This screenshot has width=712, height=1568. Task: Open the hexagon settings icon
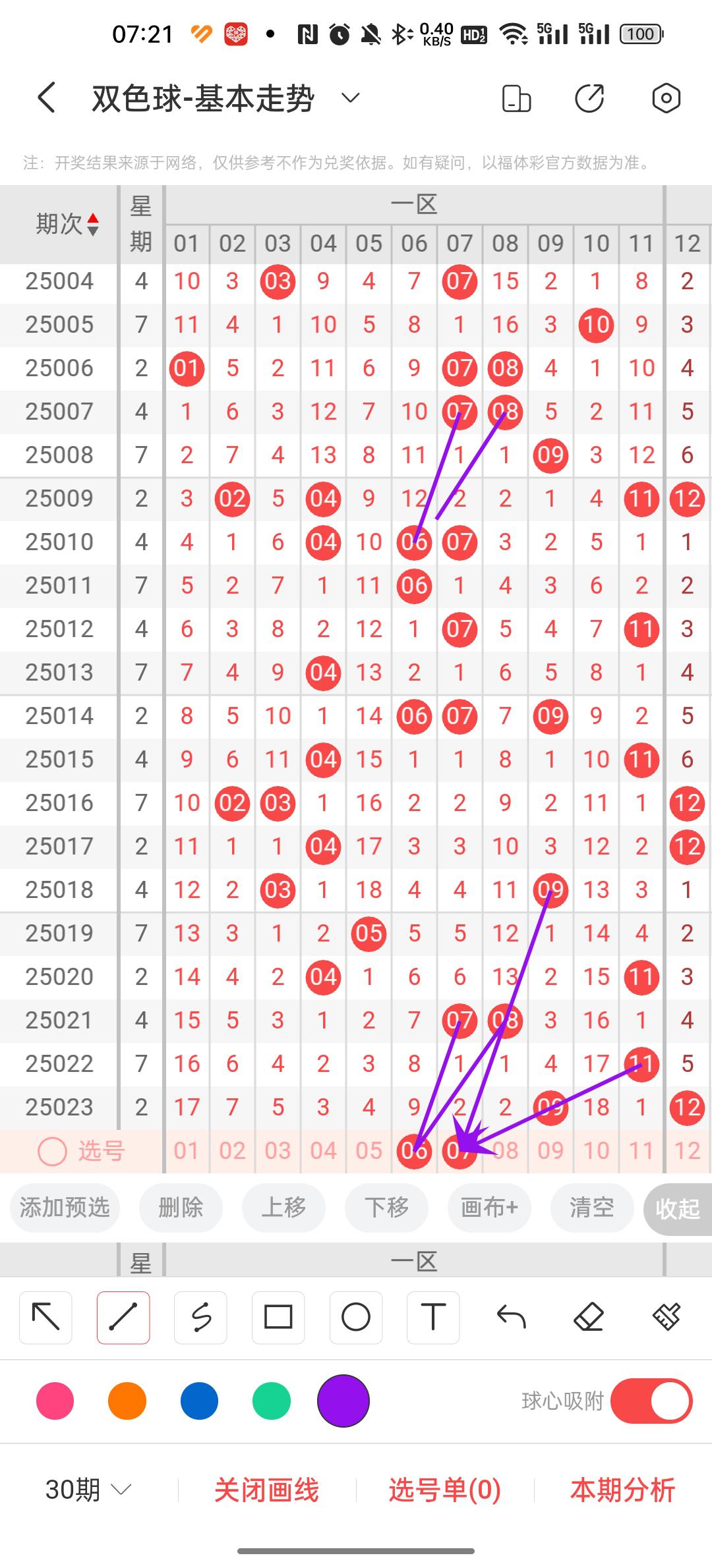tap(666, 99)
